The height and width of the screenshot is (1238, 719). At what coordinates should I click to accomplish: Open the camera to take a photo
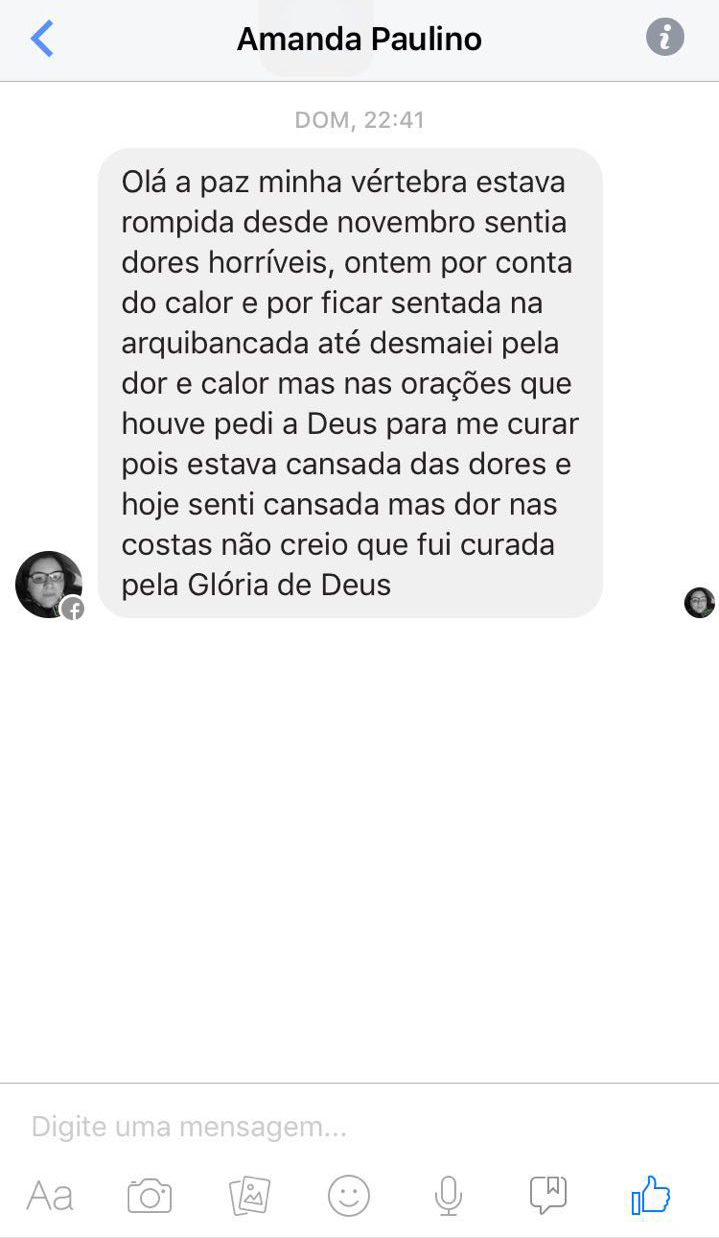[149, 1196]
